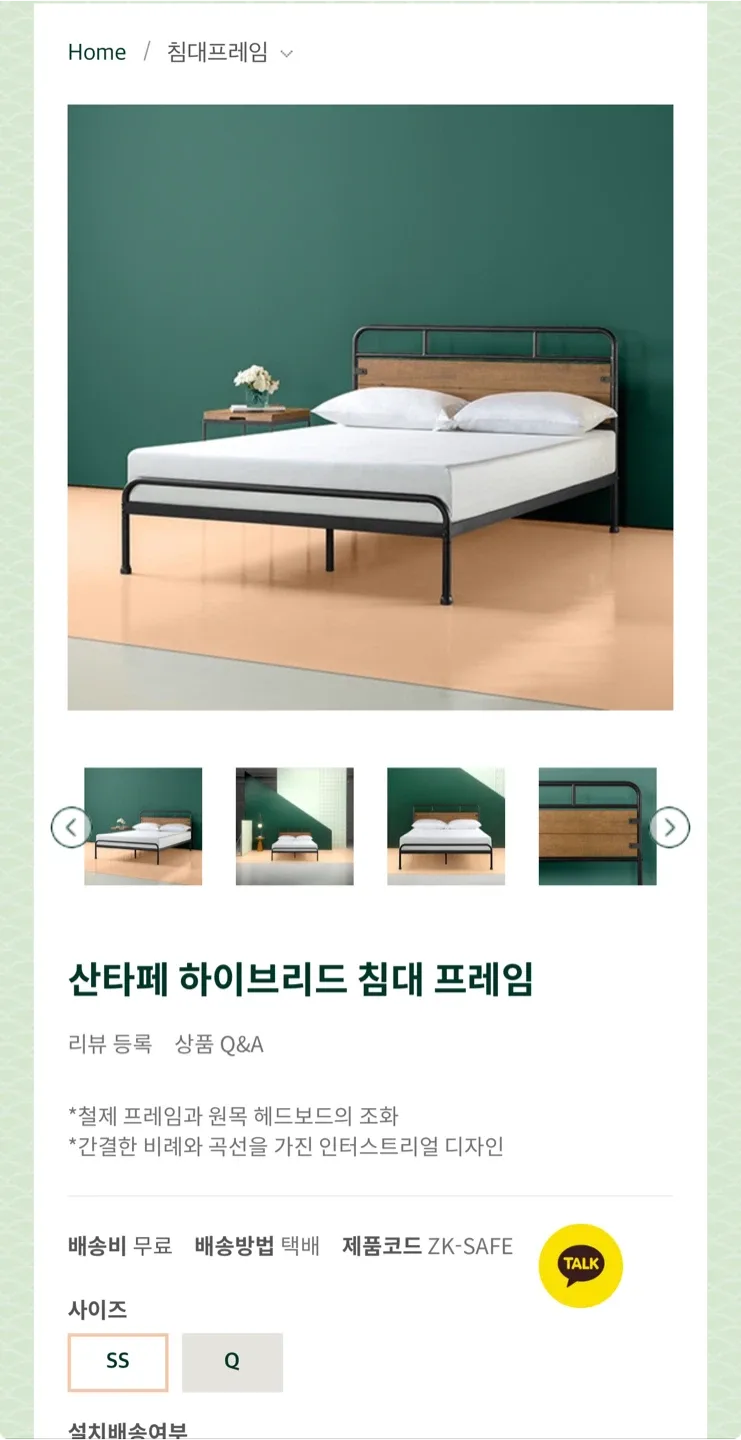Expand the 침대프레임 category dropdown

click(x=286, y=54)
